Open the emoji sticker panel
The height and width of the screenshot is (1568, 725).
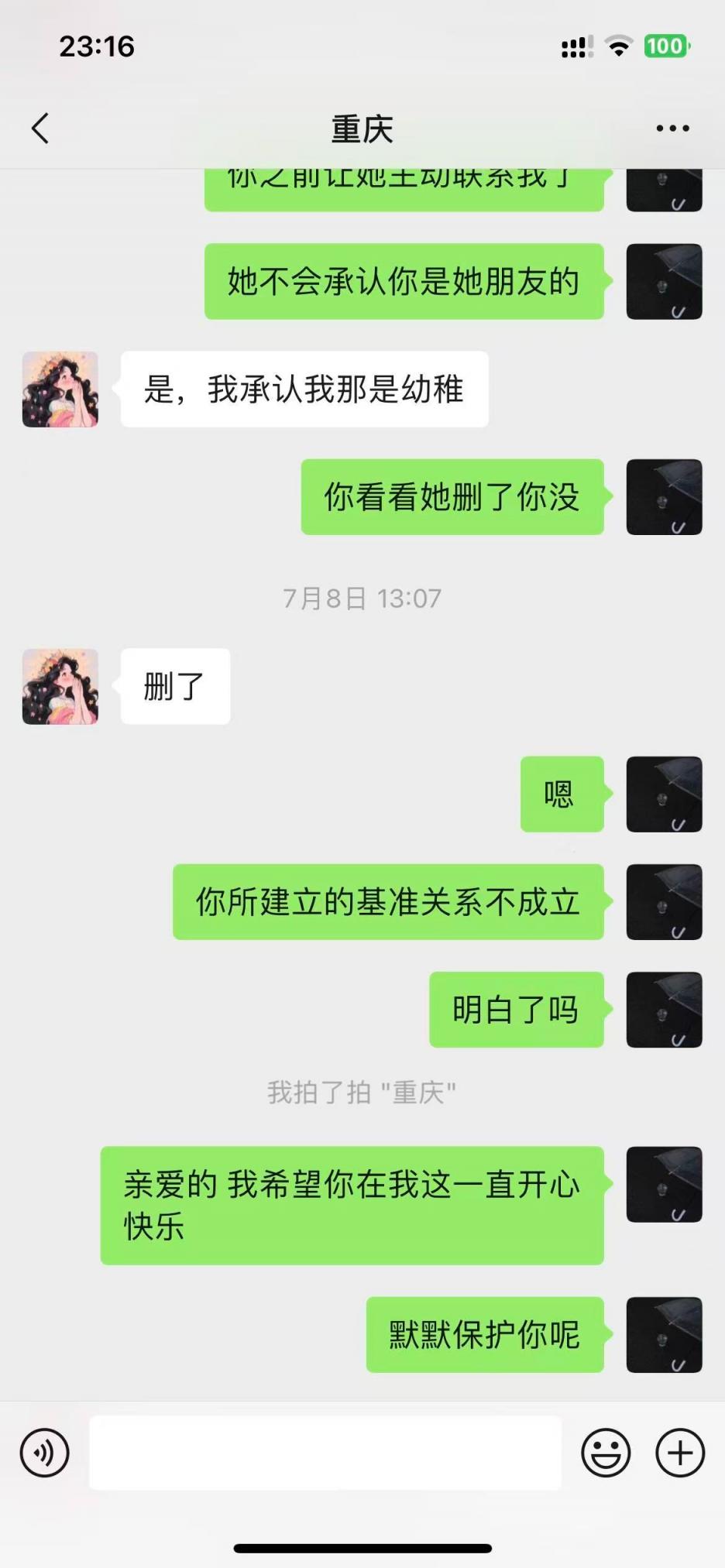[606, 1453]
